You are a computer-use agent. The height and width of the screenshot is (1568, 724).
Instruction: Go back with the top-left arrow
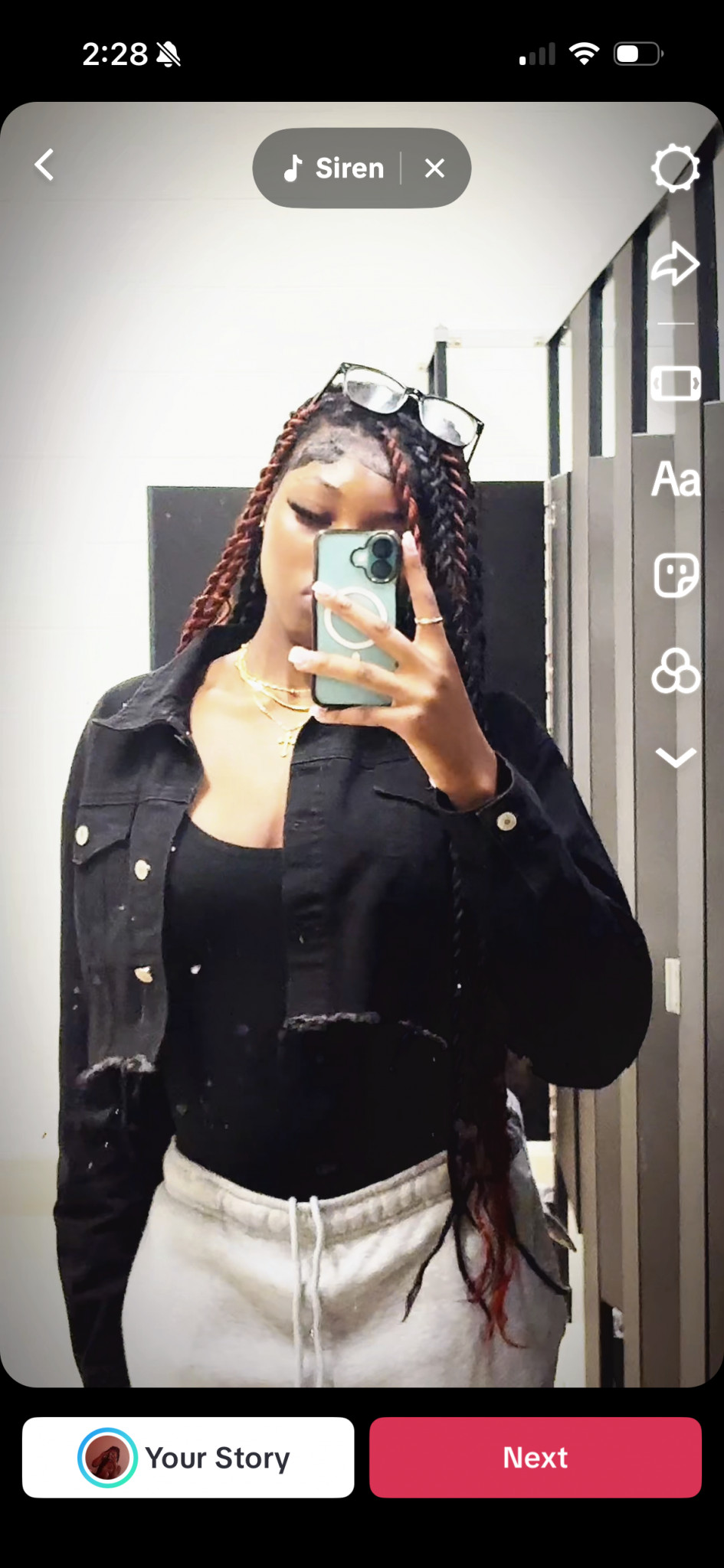[x=44, y=165]
